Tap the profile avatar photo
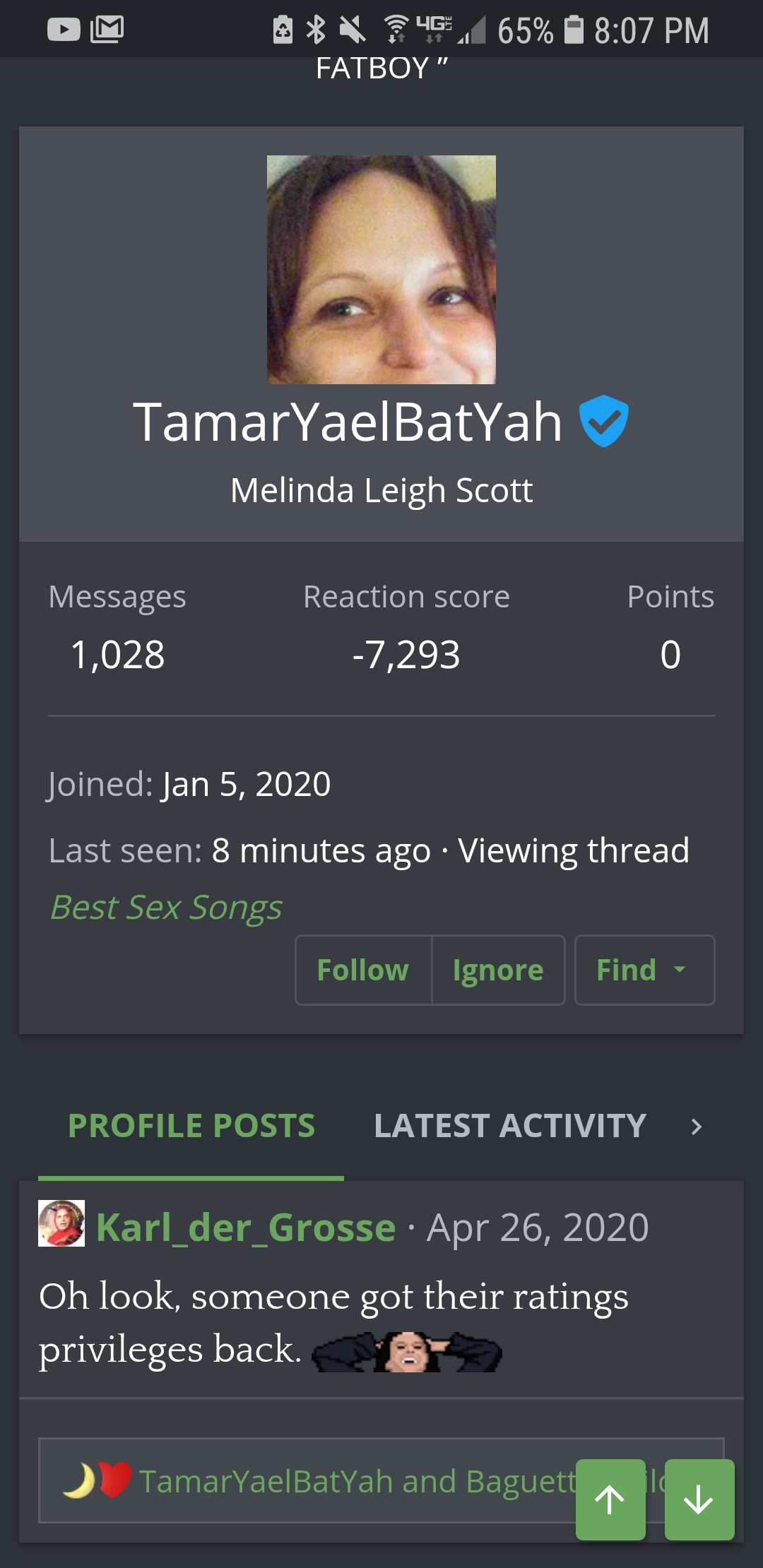The width and height of the screenshot is (763, 1568). [381, 270]
